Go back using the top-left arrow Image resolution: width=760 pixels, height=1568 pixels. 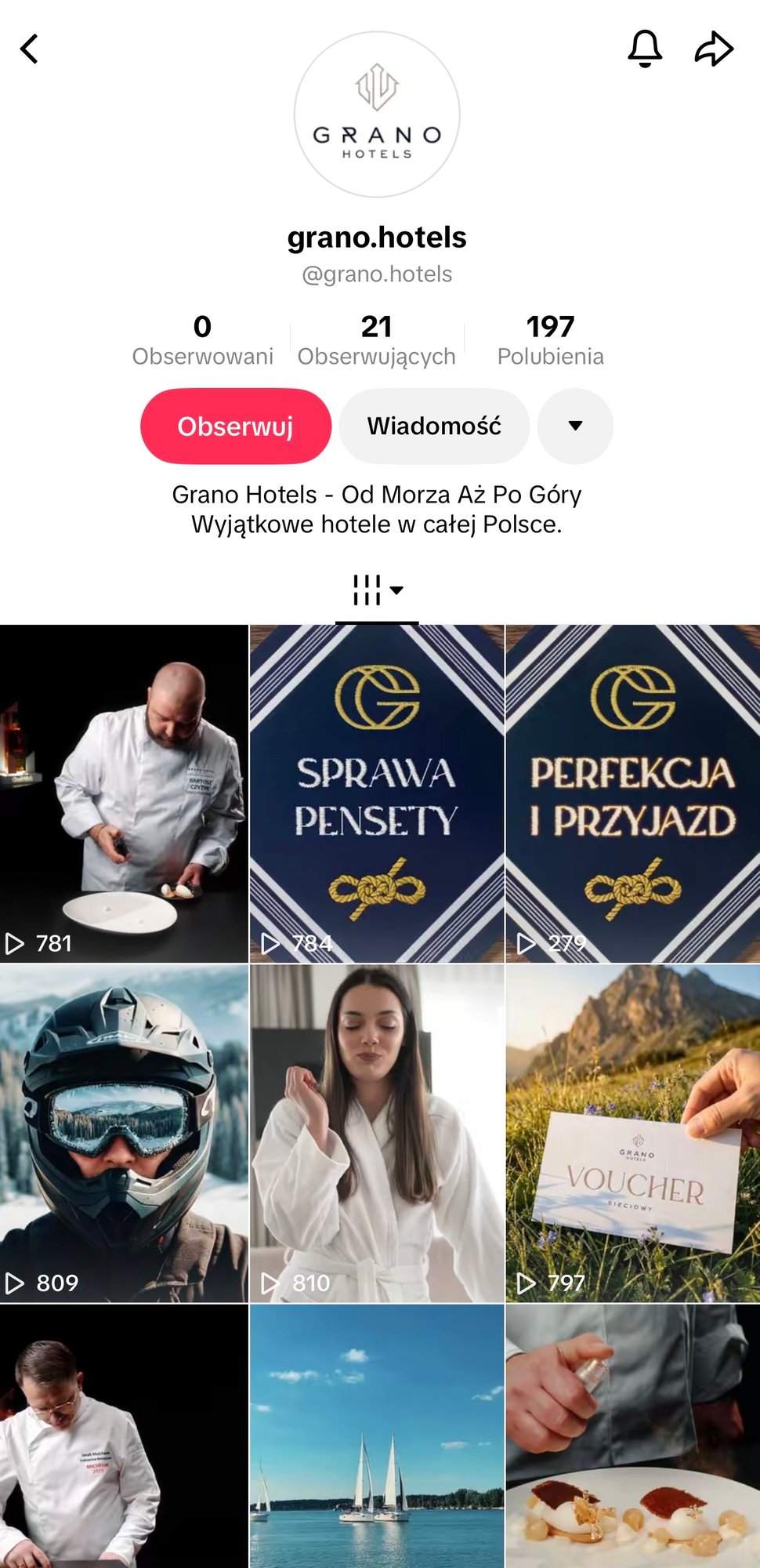pos(30,49)
